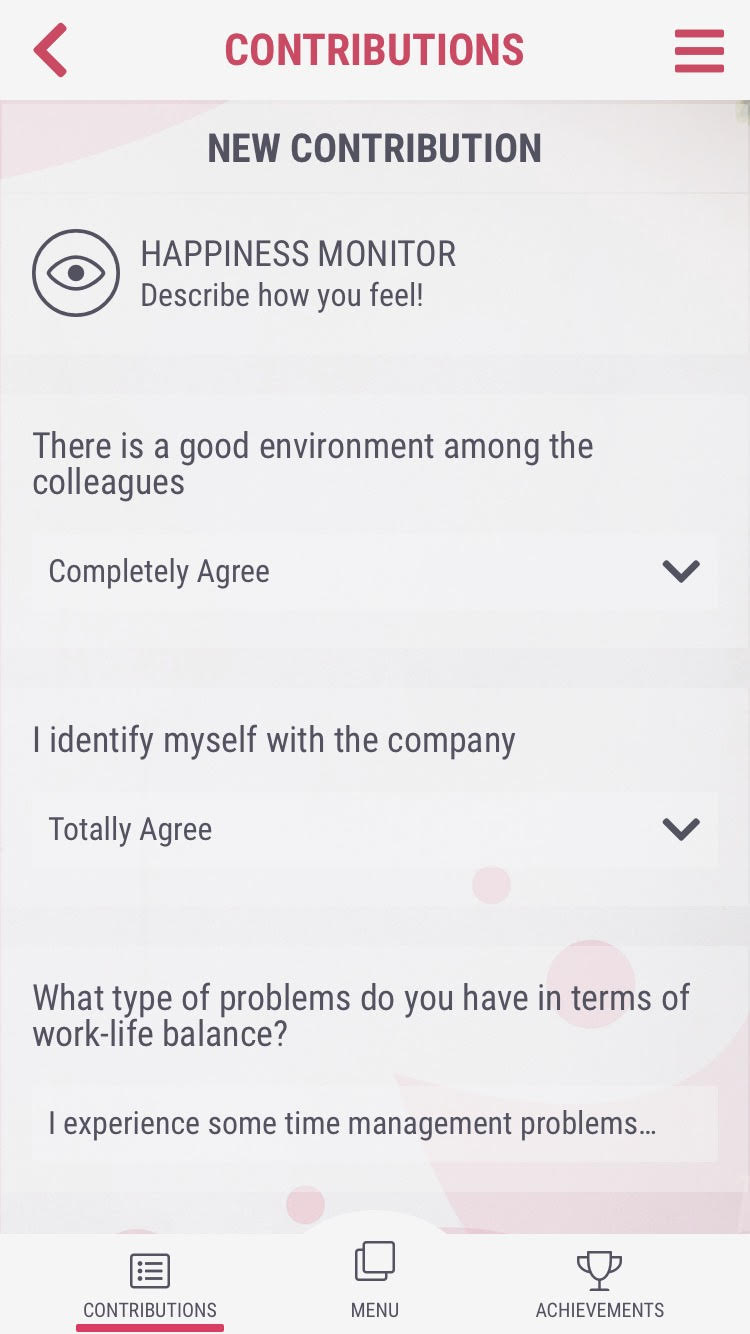Expand the Totally Agree dropdown
The width and height of the screenshot is (750, 1334).
click(x=374, y=830)
